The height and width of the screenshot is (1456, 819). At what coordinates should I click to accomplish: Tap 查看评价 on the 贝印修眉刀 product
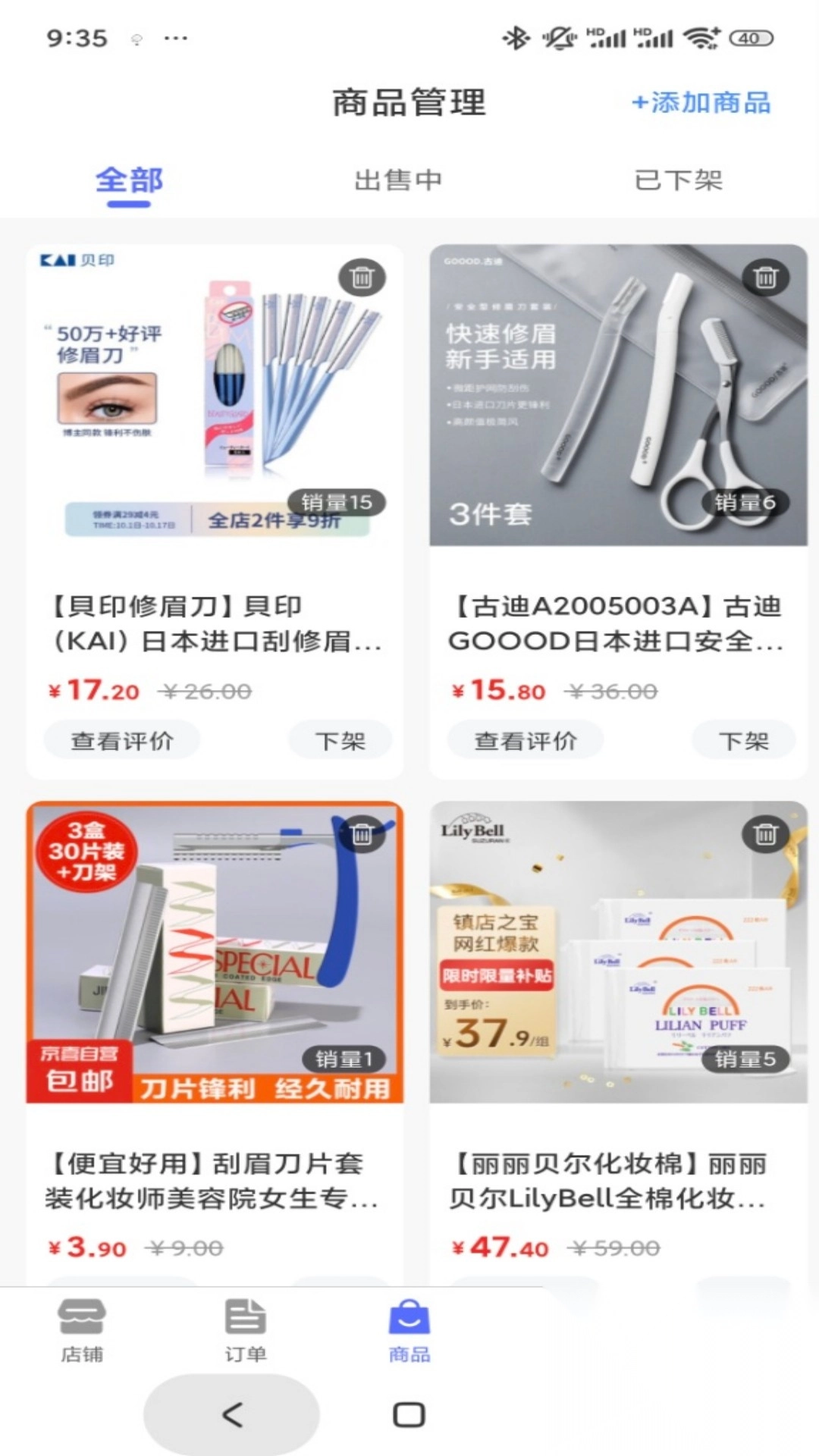[123, 739]
